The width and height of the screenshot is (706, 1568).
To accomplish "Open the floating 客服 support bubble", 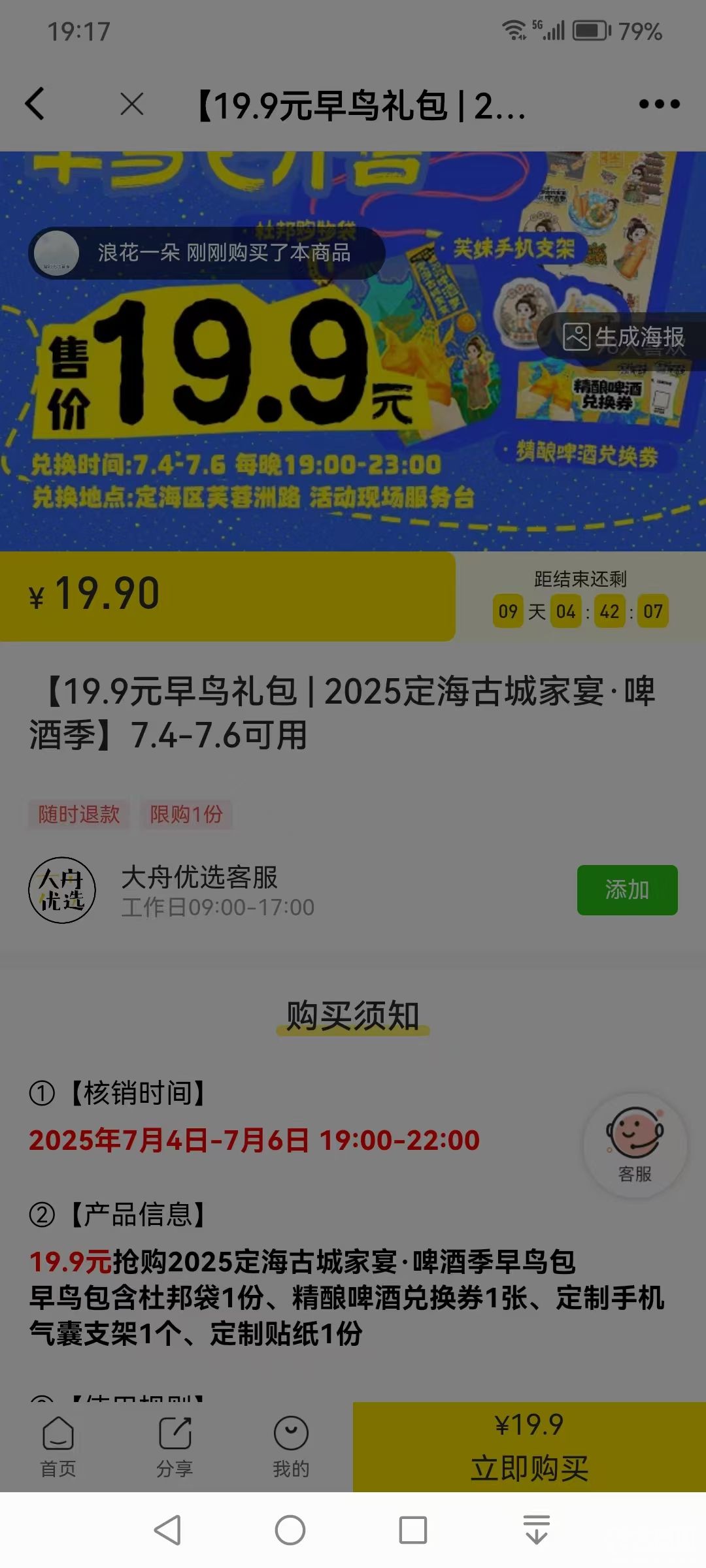I will click(635, 1145).
